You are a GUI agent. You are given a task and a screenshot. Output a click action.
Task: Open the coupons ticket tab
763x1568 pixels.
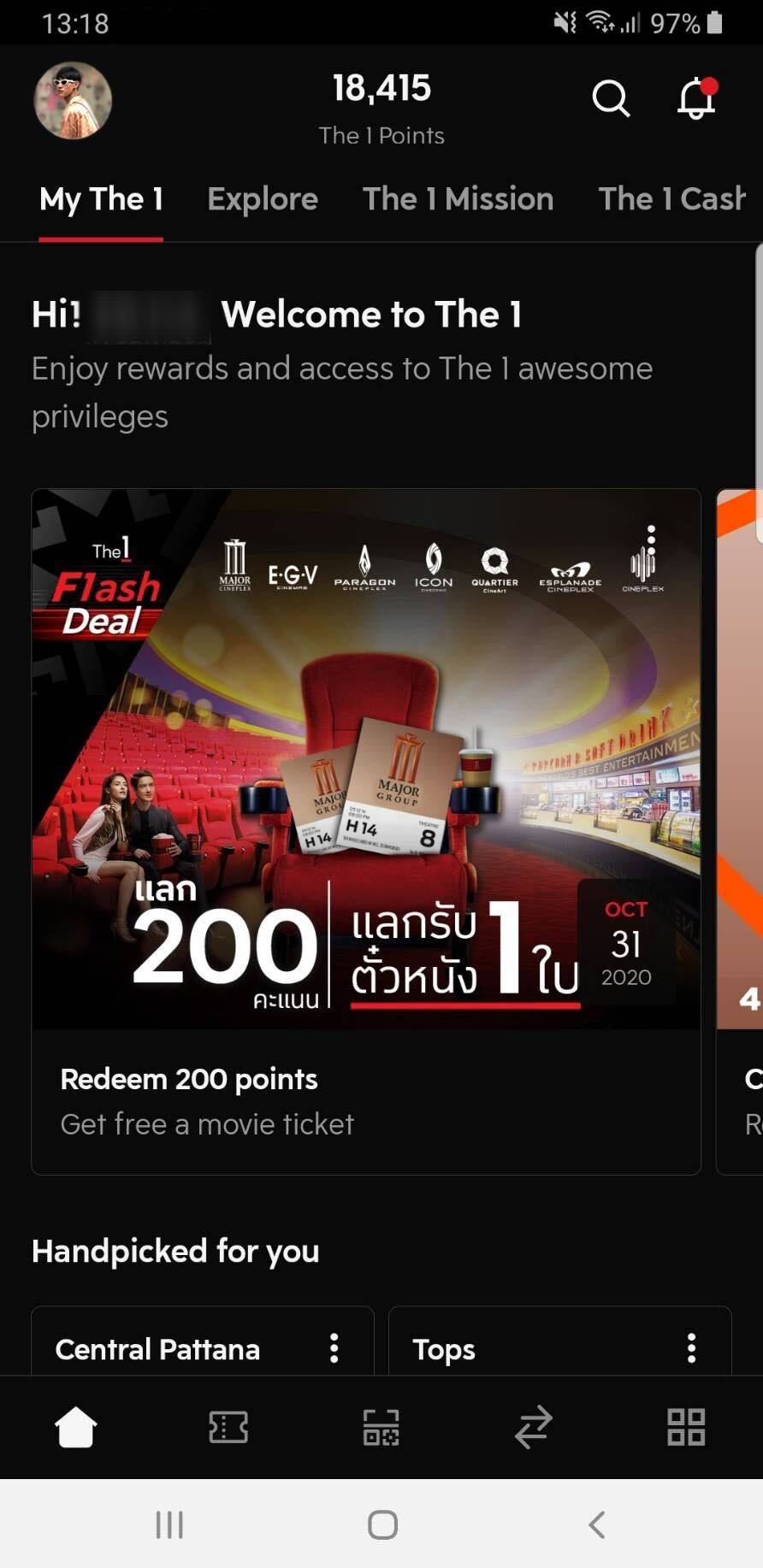(228, 1427)
